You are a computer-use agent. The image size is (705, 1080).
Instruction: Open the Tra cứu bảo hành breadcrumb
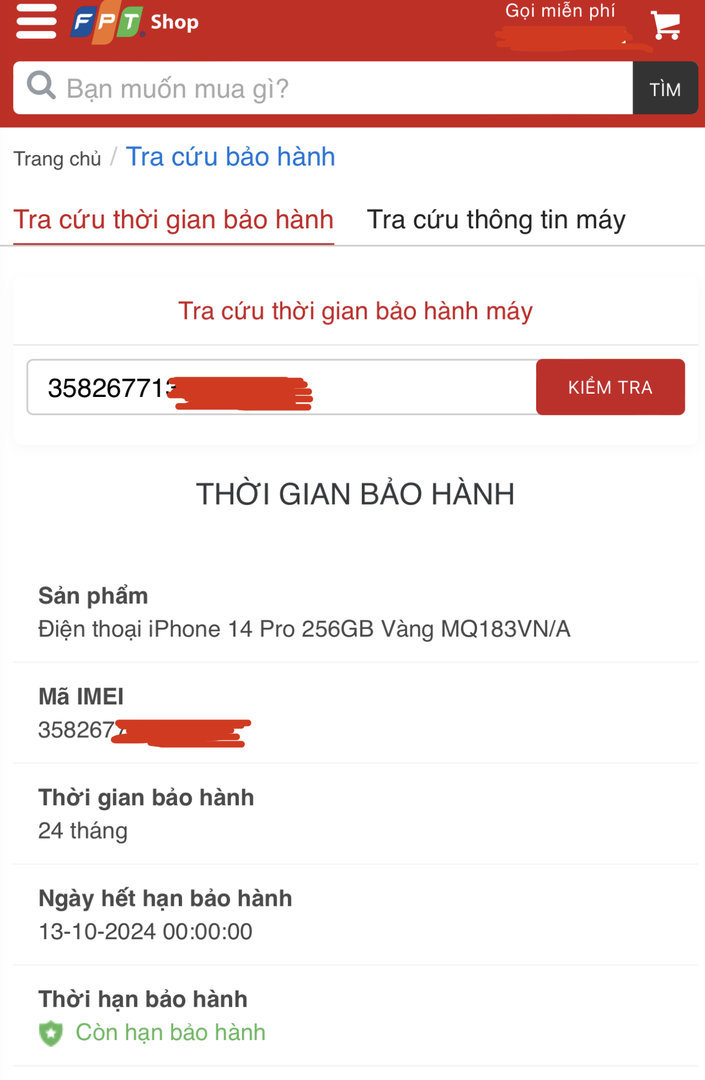pyautogui.click(x=230, y=157)
